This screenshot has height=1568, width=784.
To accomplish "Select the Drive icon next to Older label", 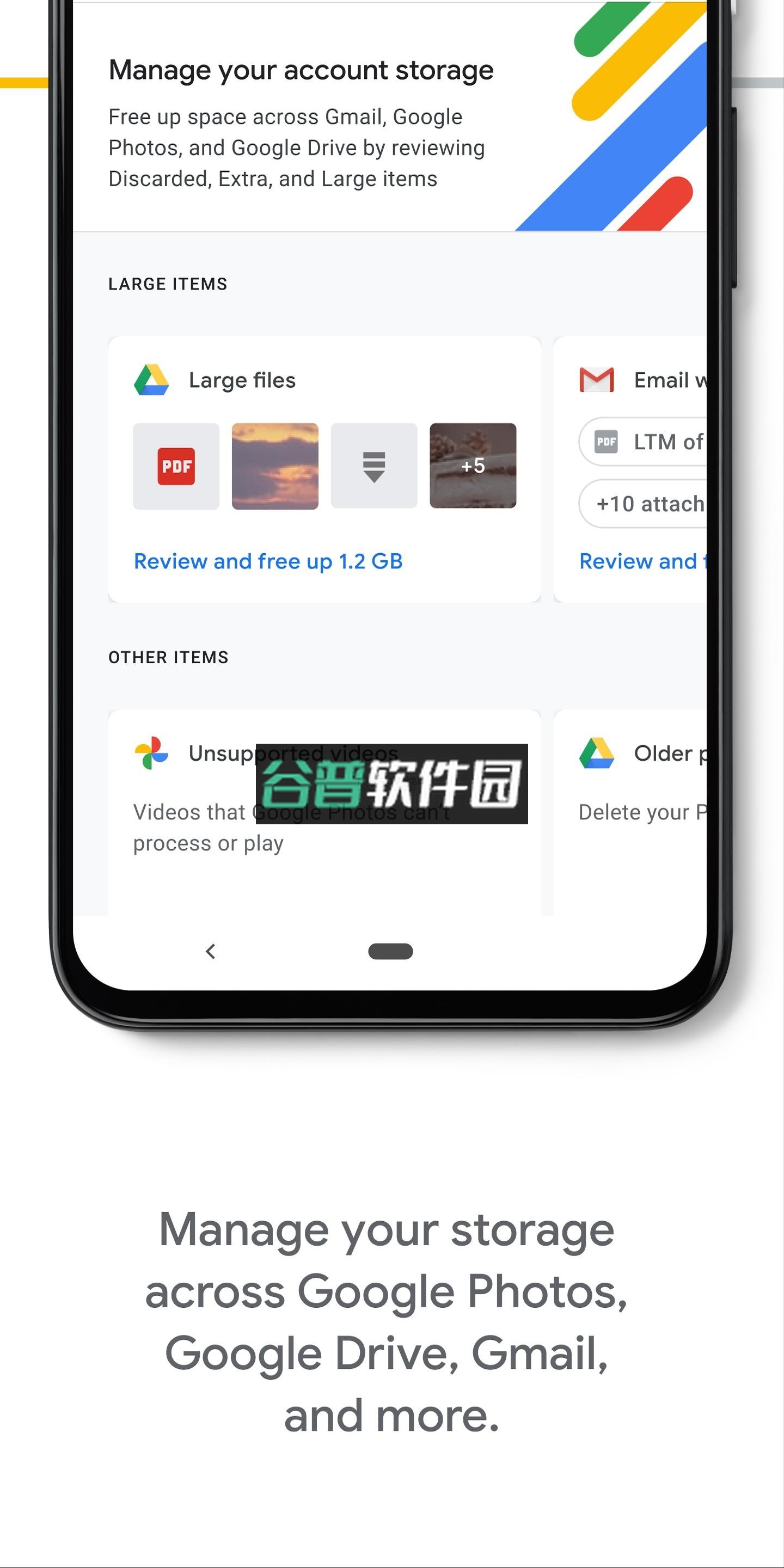I will tap(597, 753).
